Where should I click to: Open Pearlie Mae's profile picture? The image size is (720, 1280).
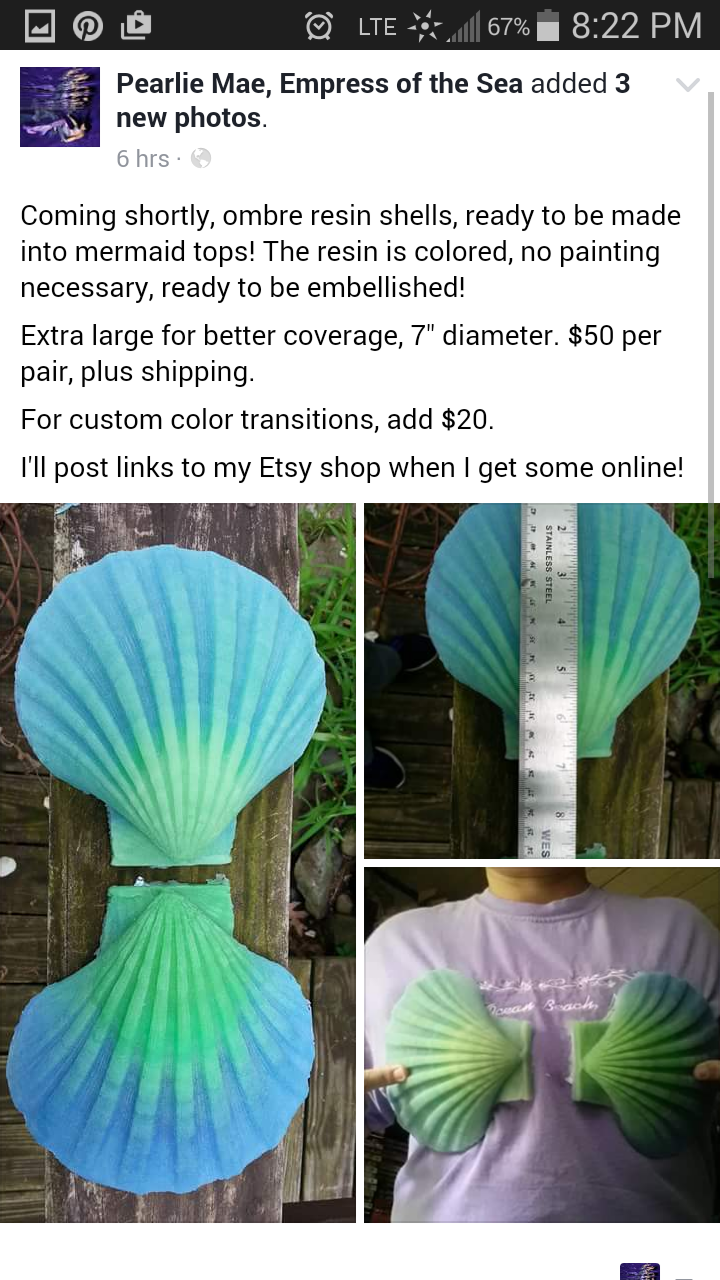point(60,107)
